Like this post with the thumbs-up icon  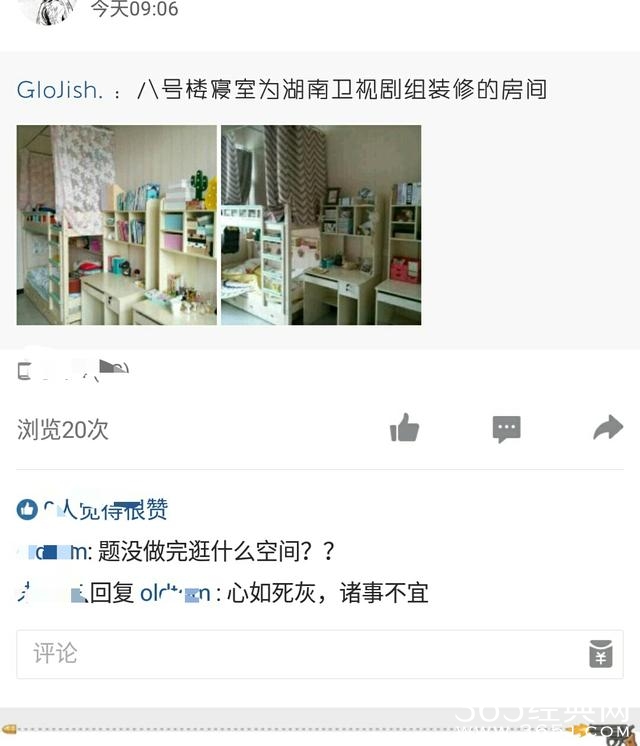pos(404,429)
